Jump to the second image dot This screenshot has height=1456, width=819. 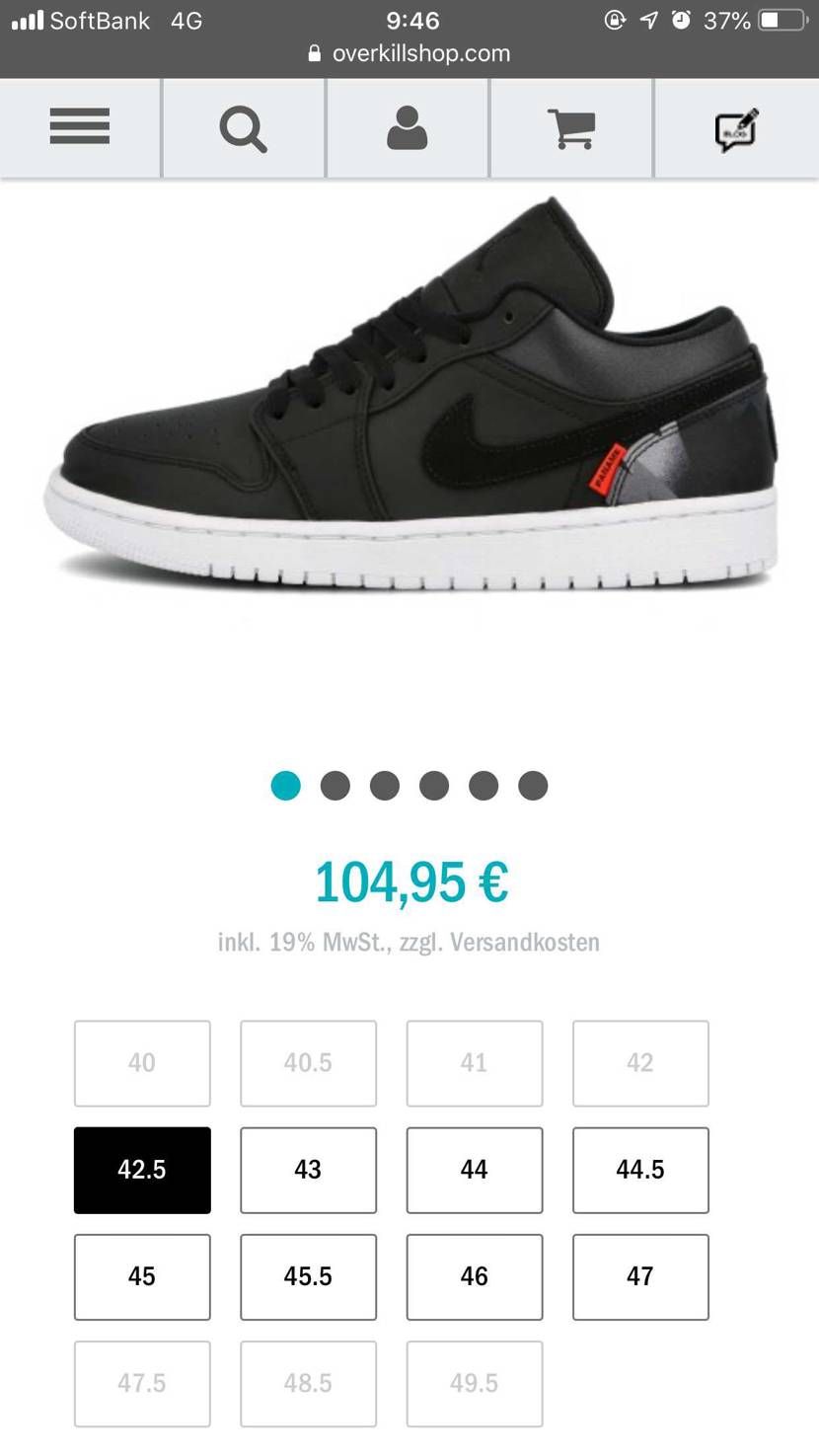335,786
